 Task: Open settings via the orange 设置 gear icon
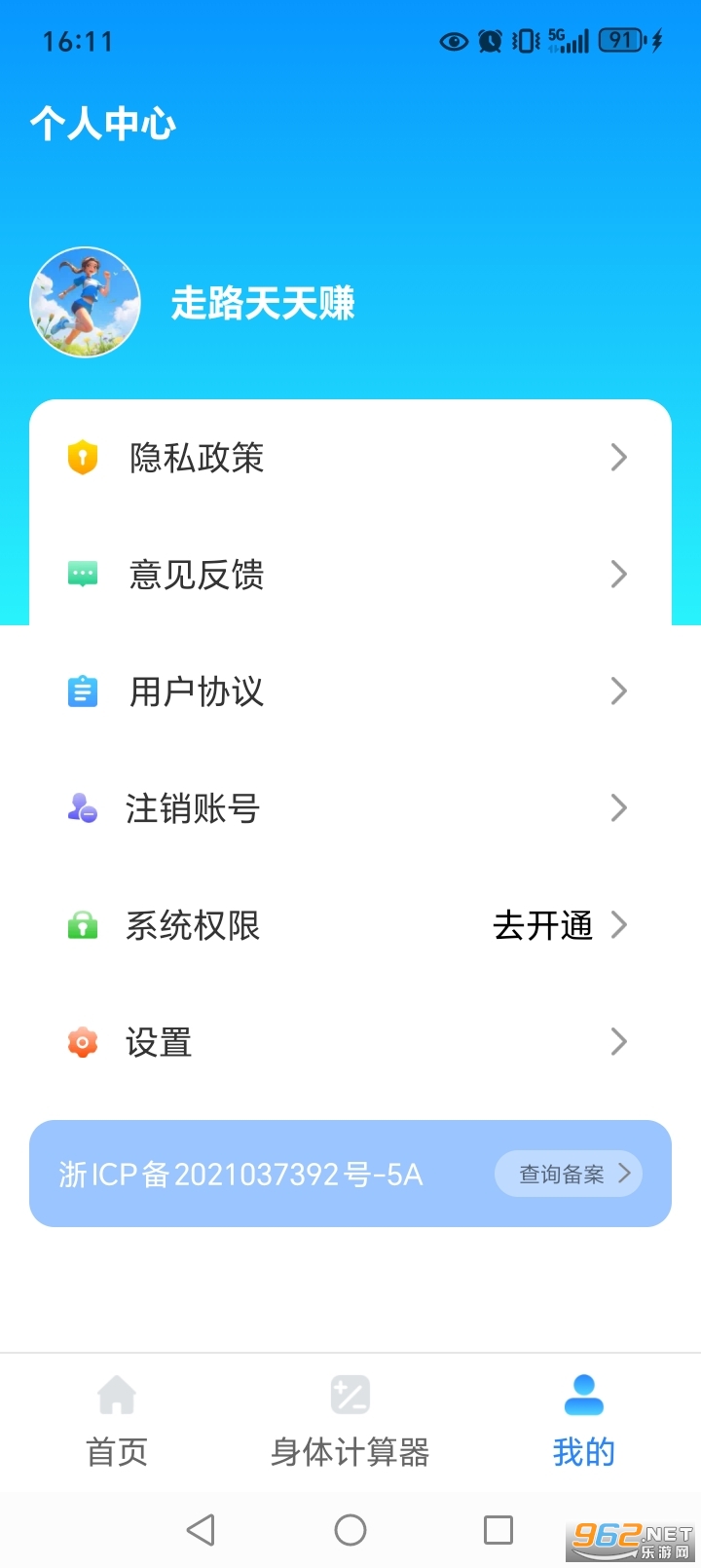[82, 1042]
